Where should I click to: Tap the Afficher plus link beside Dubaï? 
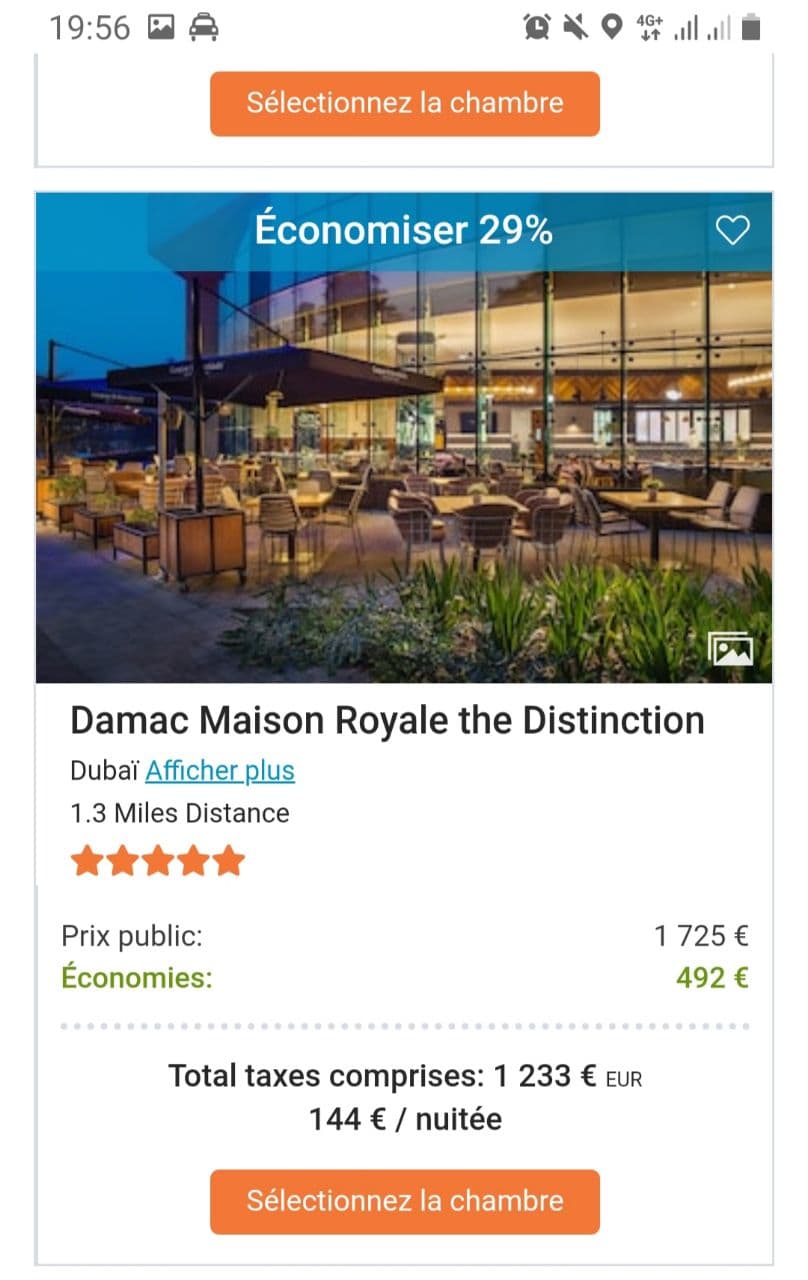tap(220, 771)
